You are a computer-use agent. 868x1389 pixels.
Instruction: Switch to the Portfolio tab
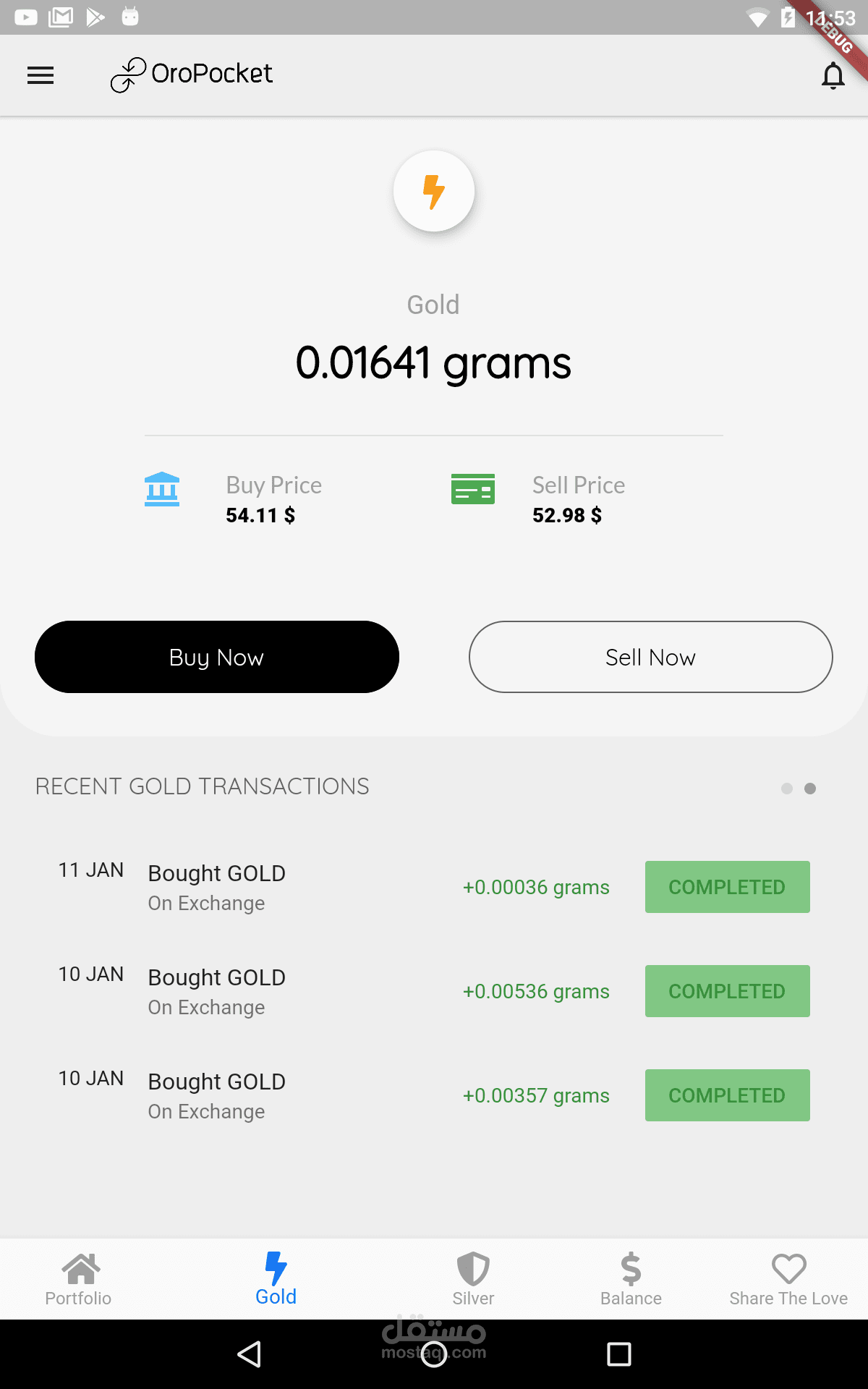point(78,1278)
